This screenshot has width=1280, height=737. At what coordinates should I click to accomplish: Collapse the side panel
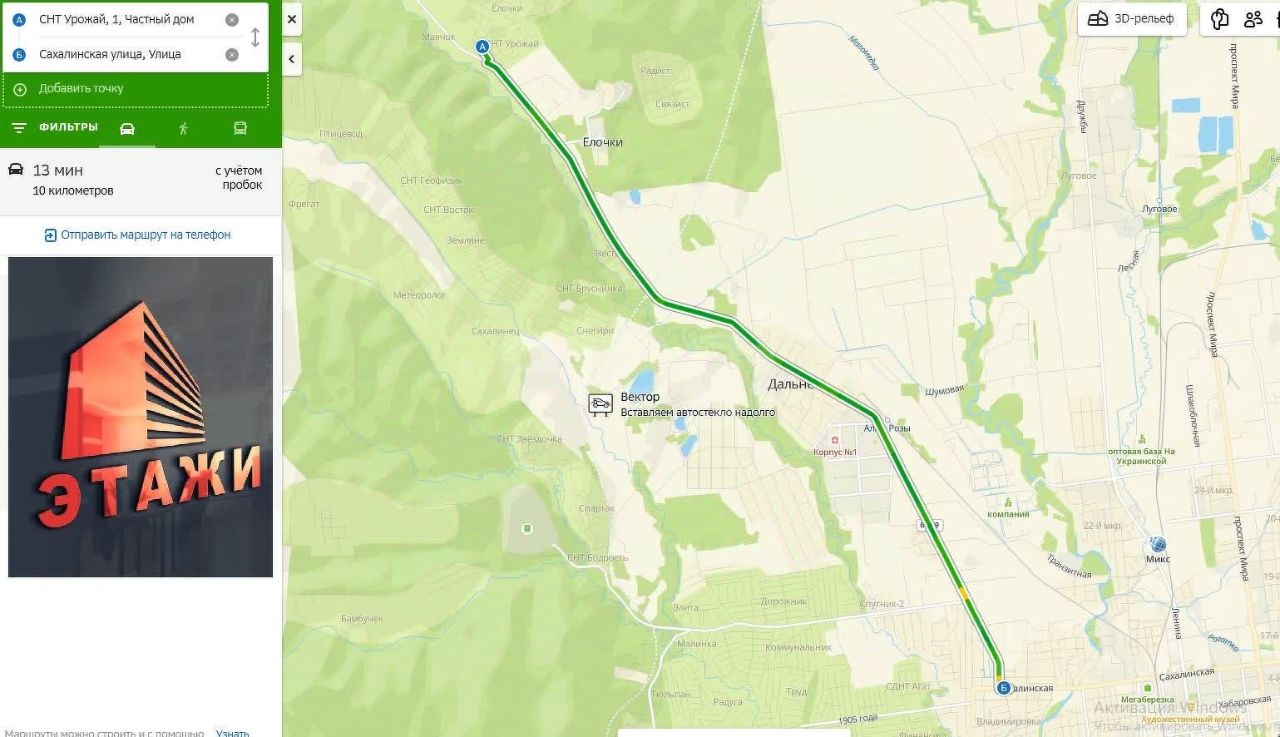tap(291, 60)
